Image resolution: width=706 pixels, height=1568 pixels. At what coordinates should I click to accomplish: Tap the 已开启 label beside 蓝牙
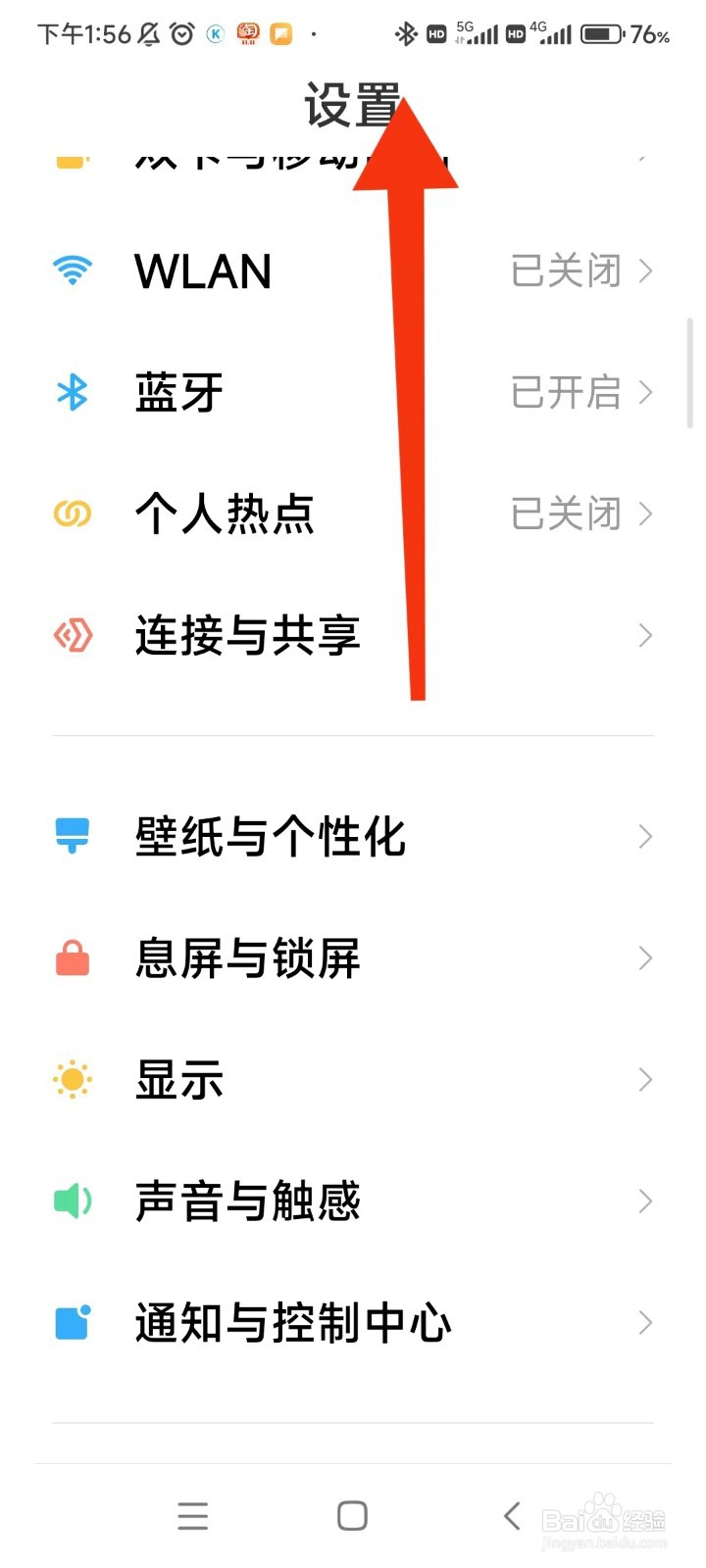coord(564,391)
